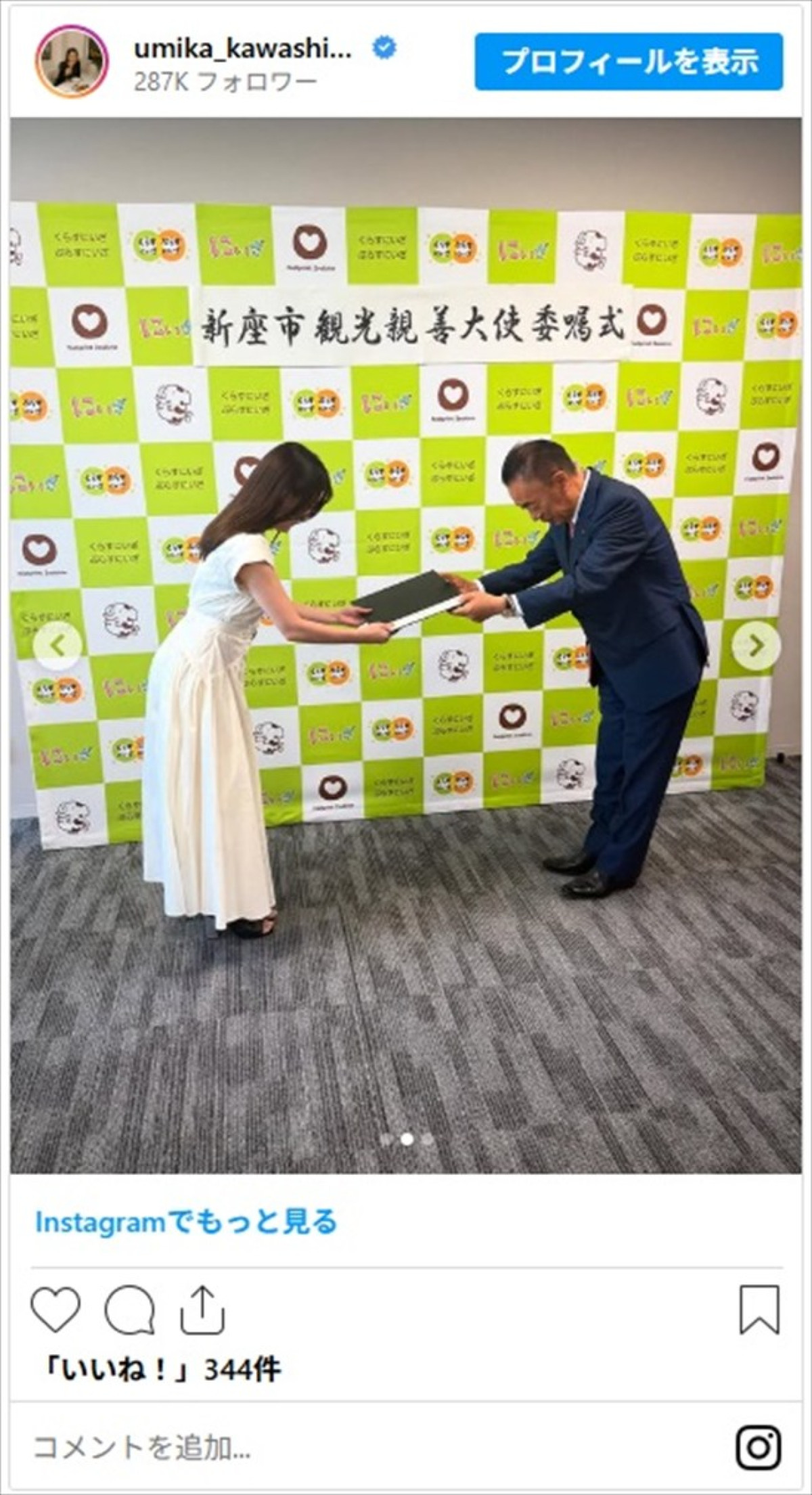Open Instagram via the logo icon

pos(759,1448)
